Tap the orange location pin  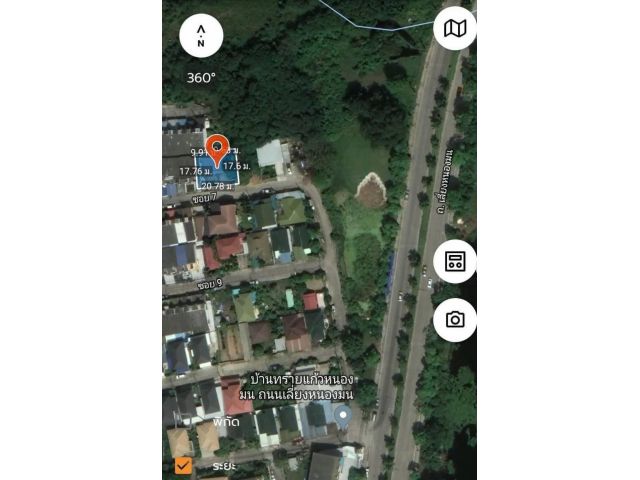click(217, 151)
